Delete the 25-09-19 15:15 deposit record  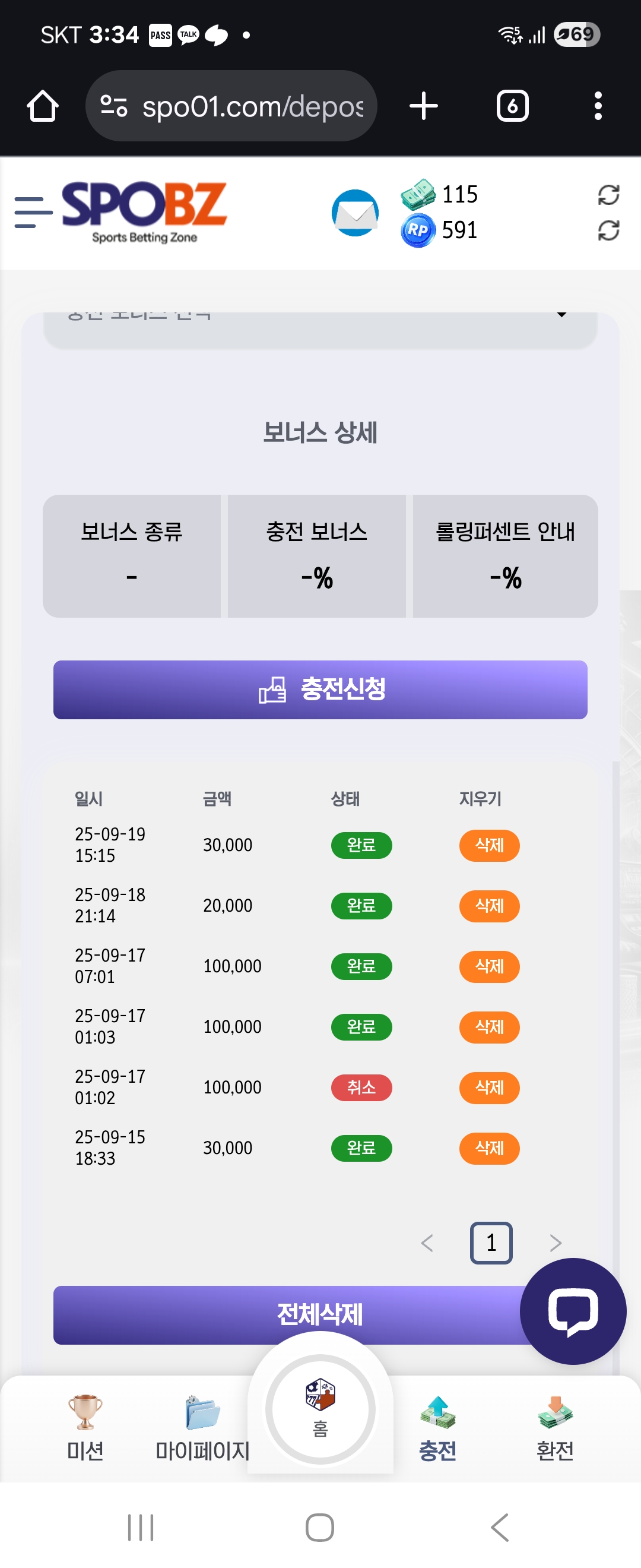(489, 846)
